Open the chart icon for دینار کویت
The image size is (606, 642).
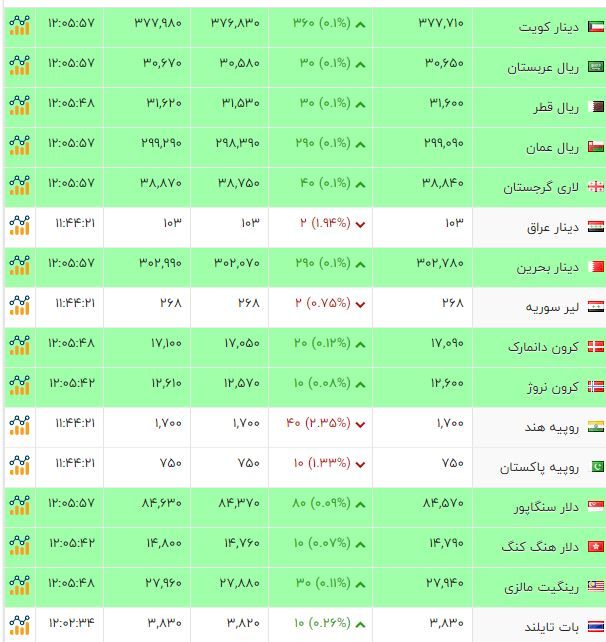click(18, 24)
